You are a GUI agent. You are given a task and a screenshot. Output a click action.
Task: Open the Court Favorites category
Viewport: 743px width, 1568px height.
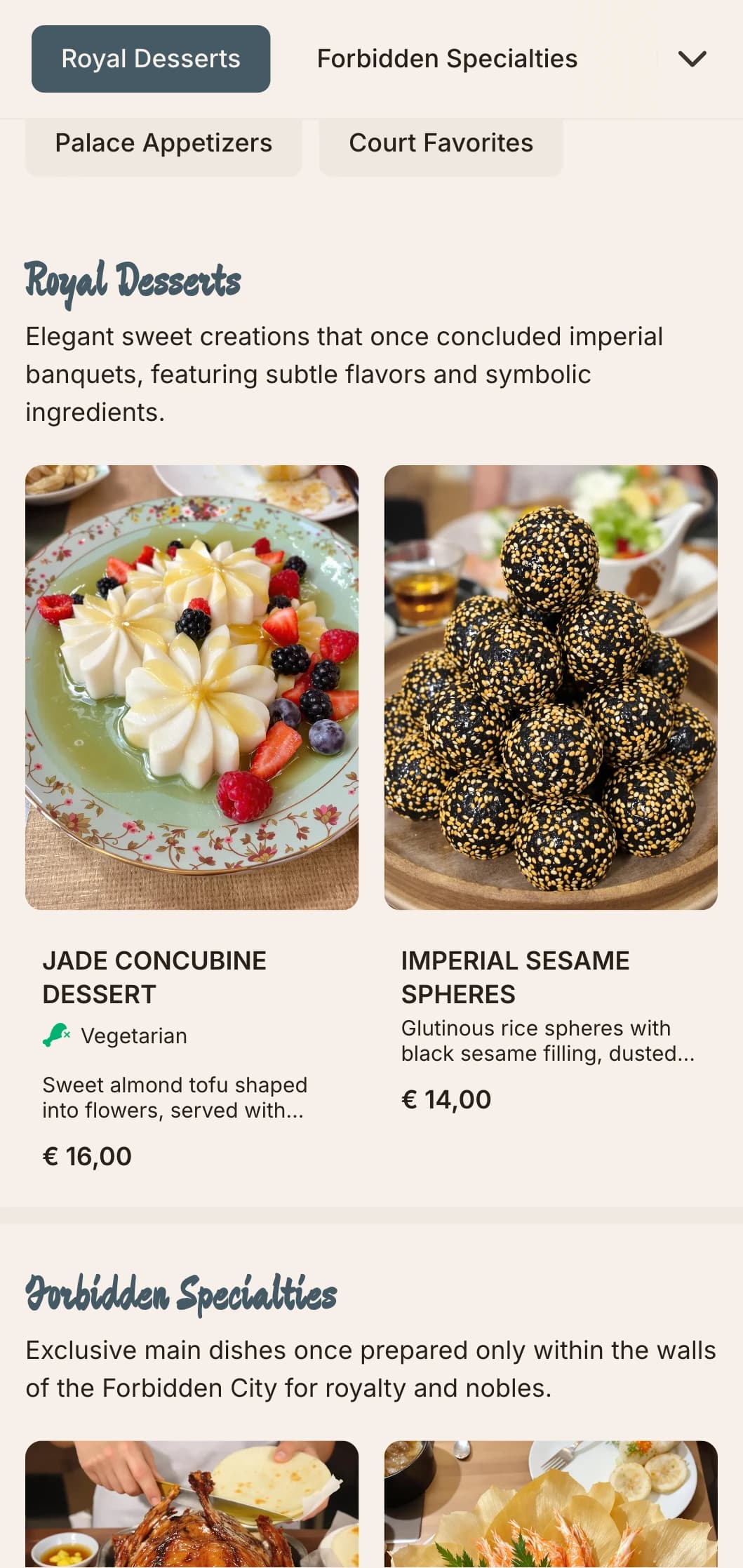tap(441, 143)
